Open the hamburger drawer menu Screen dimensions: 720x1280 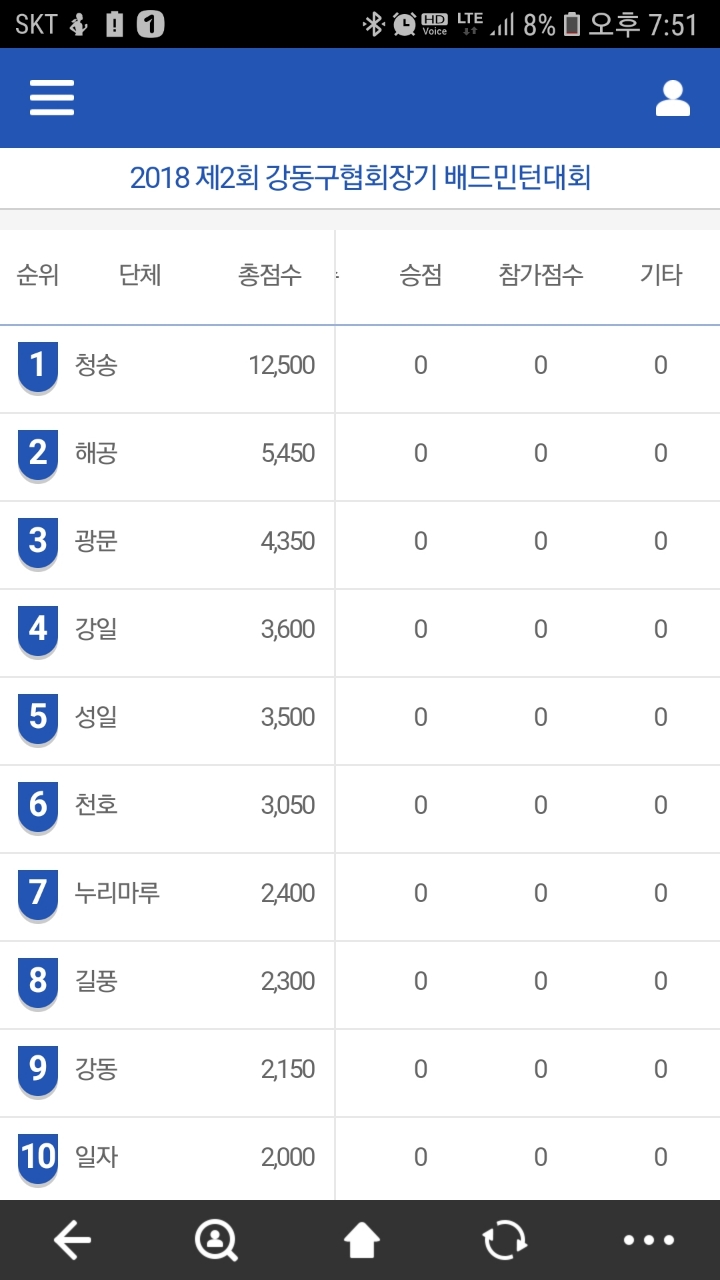coord(52,98)
